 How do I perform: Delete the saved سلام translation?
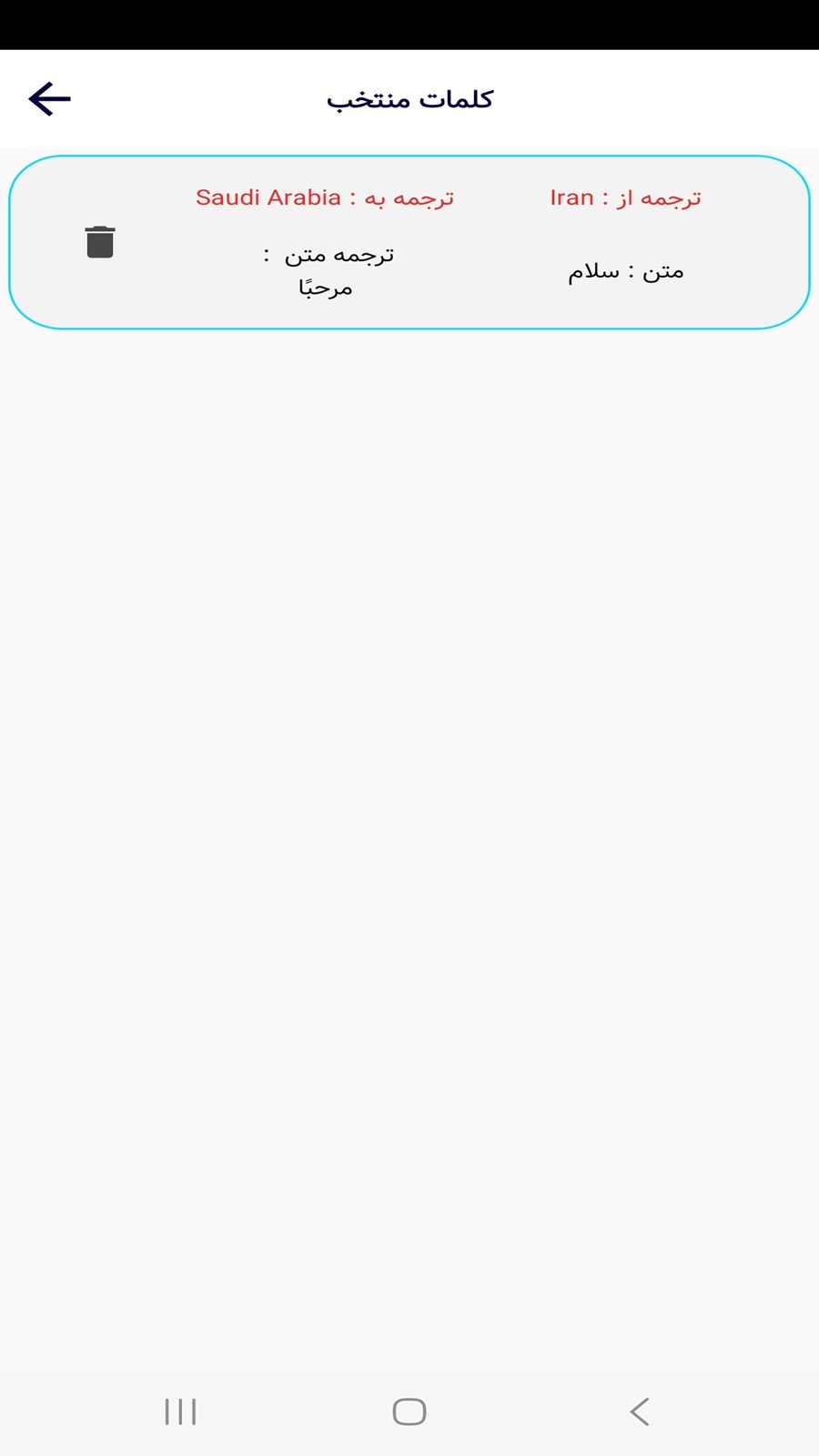pos(100,242)
